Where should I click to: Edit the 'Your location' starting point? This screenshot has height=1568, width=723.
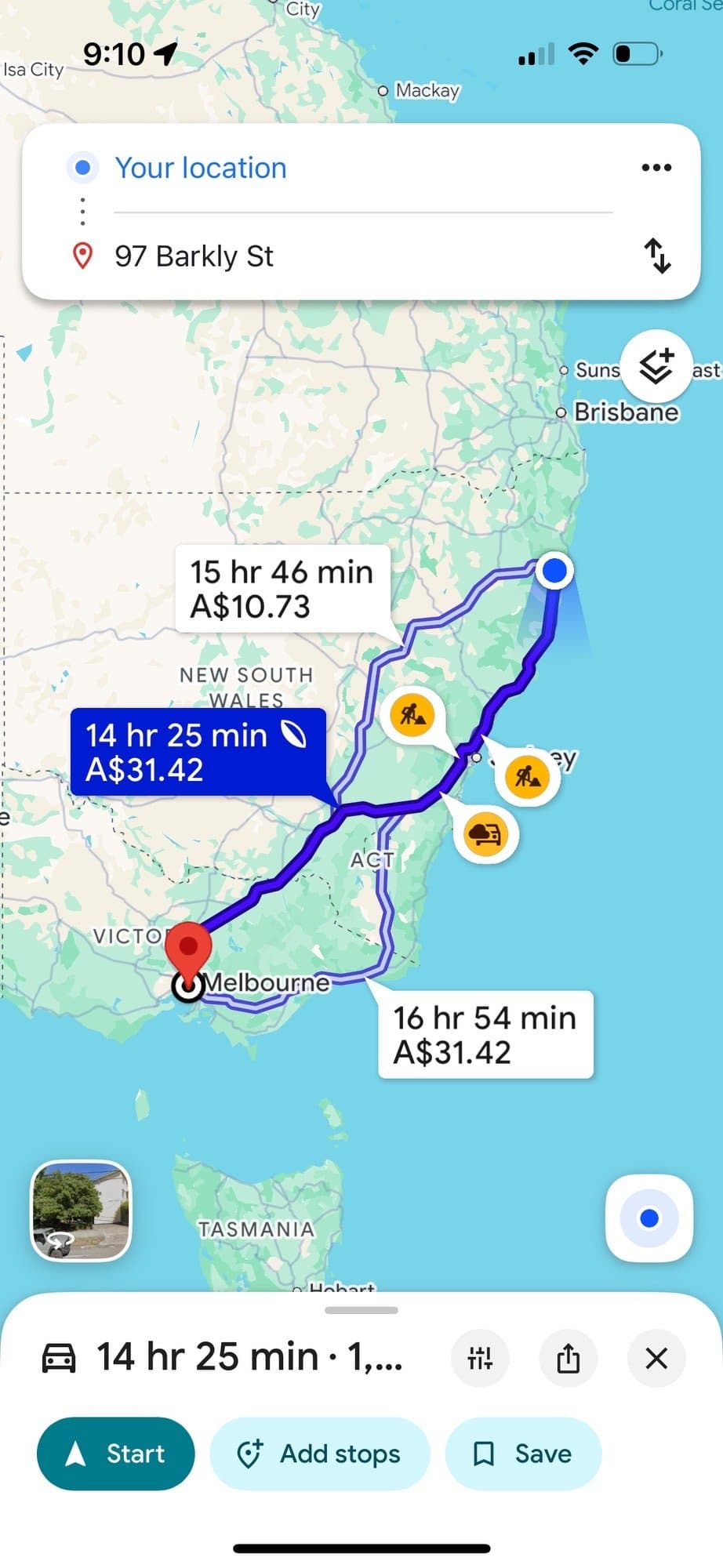[x=201, y=168]
